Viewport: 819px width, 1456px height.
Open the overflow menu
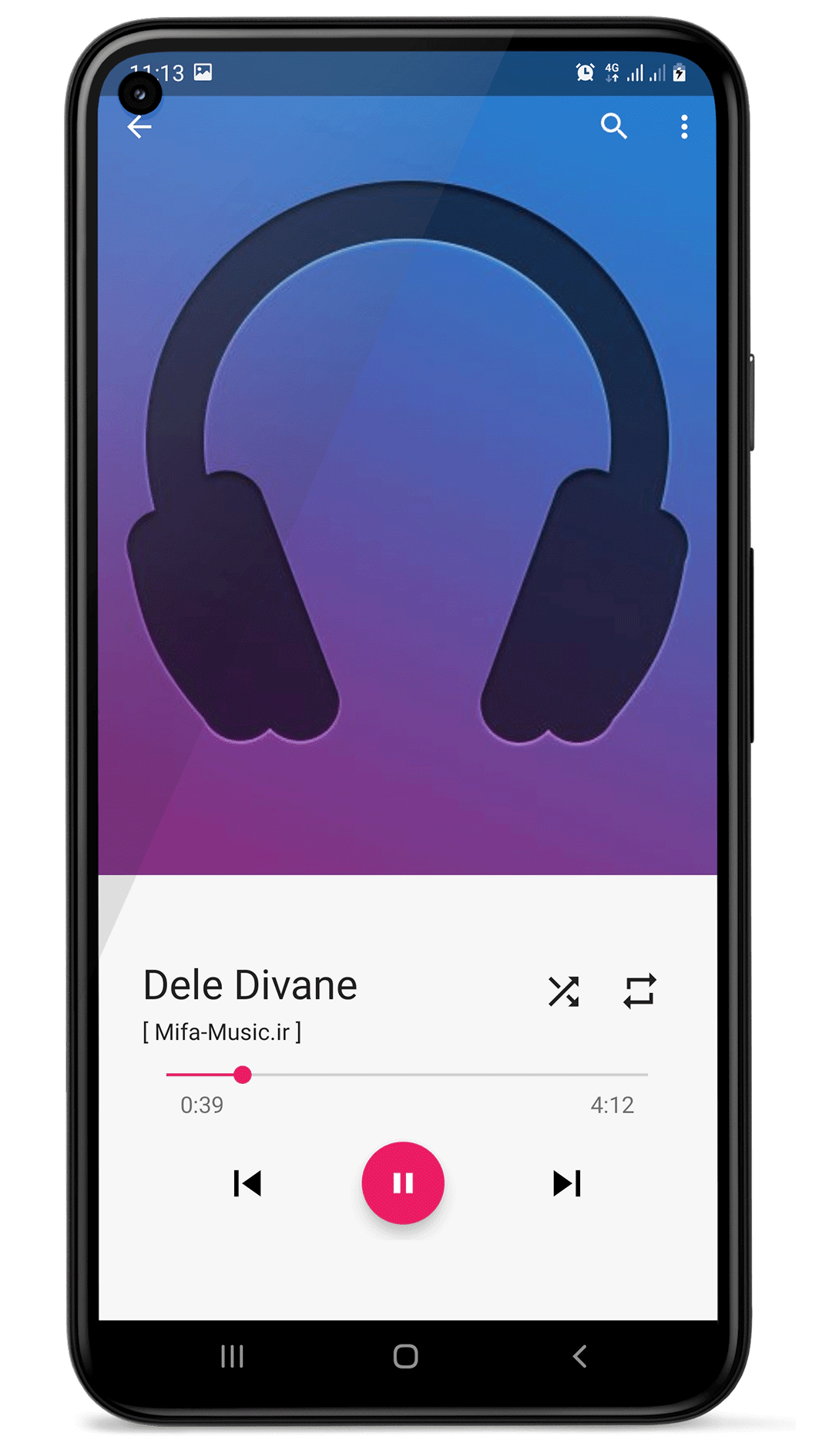pos(683,127)
